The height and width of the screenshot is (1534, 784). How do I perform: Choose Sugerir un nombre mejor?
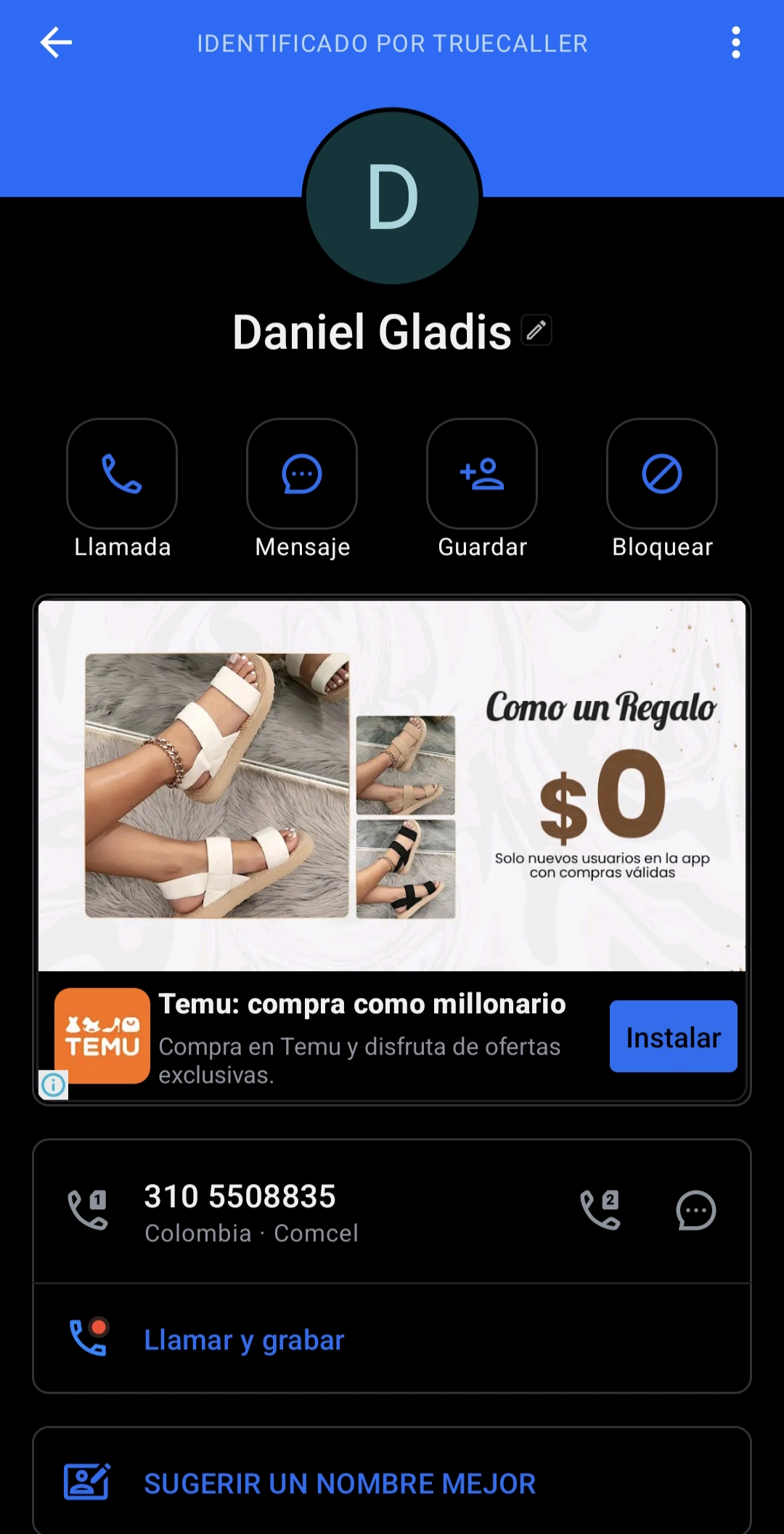[x=392, y=1482]
